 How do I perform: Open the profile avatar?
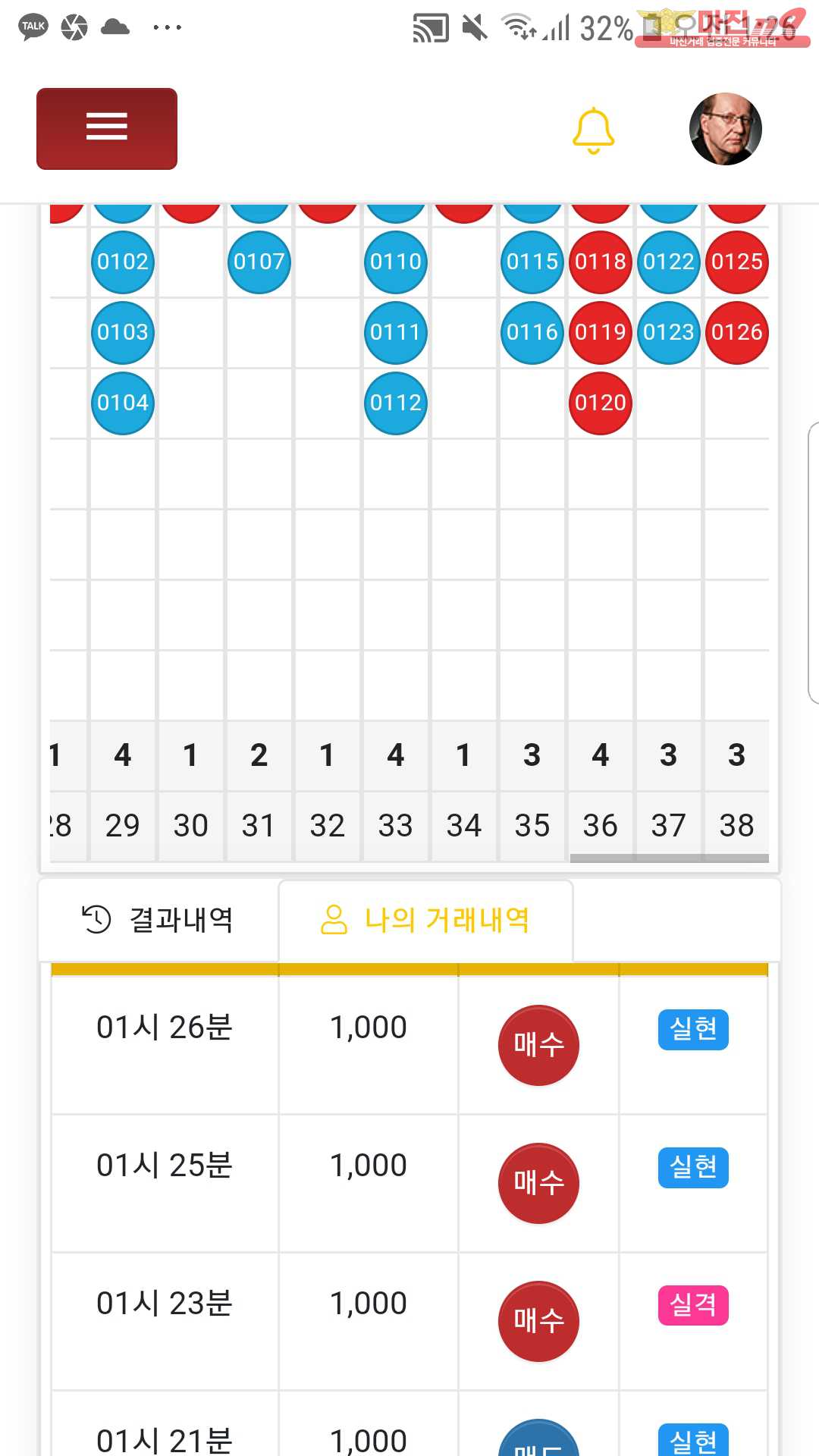point(726,129)
